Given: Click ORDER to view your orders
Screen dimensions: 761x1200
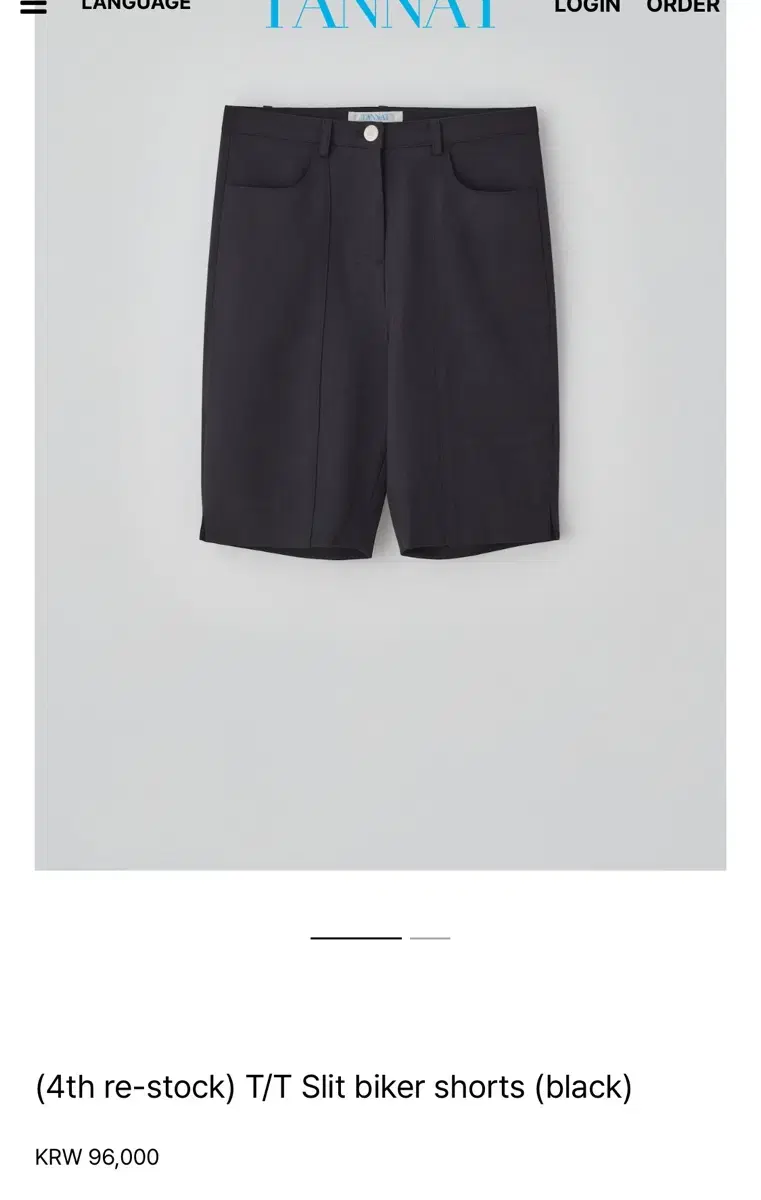Looking at the screenshot, I should [683, 7].
